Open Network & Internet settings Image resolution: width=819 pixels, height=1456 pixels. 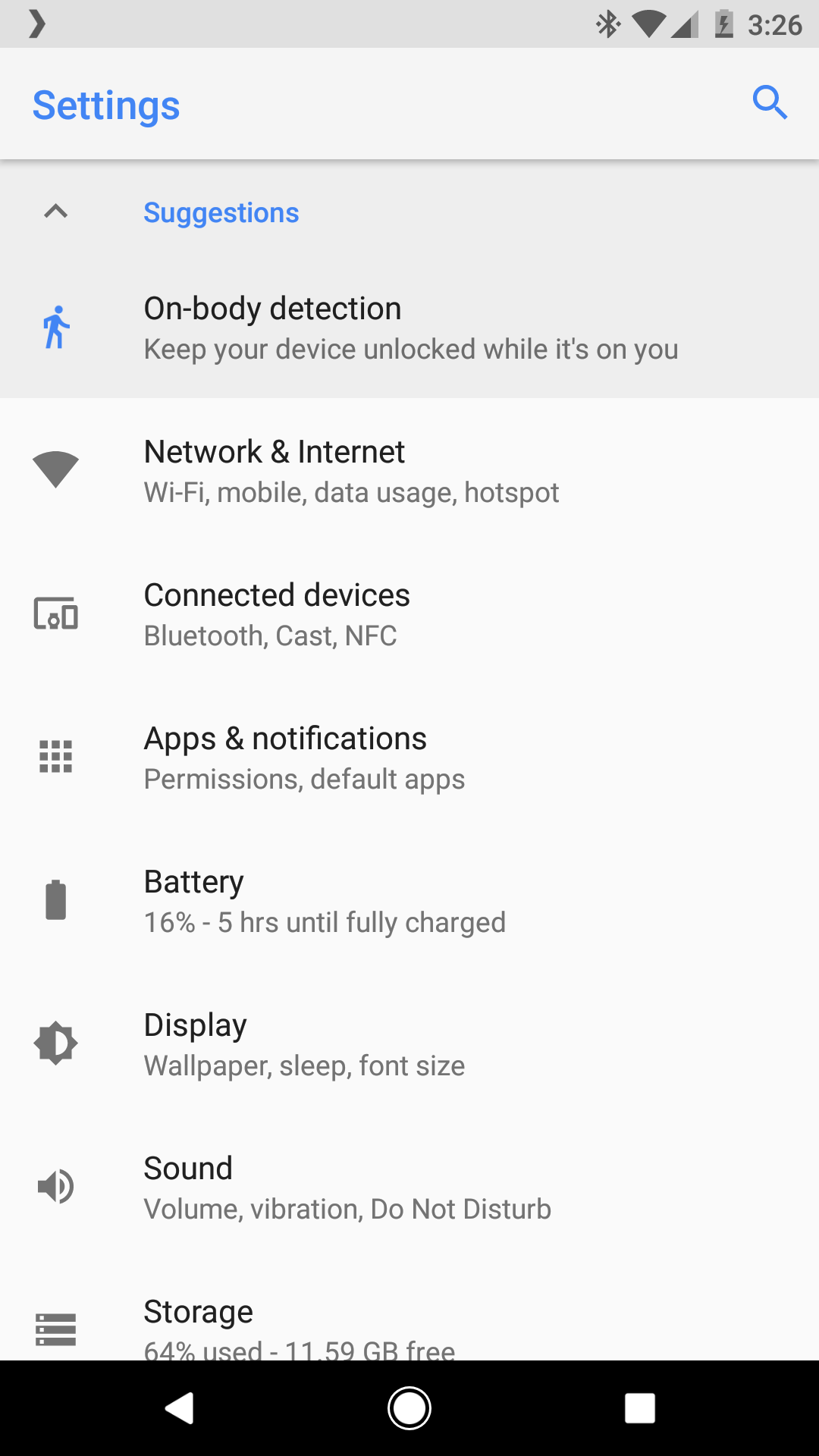409,470
